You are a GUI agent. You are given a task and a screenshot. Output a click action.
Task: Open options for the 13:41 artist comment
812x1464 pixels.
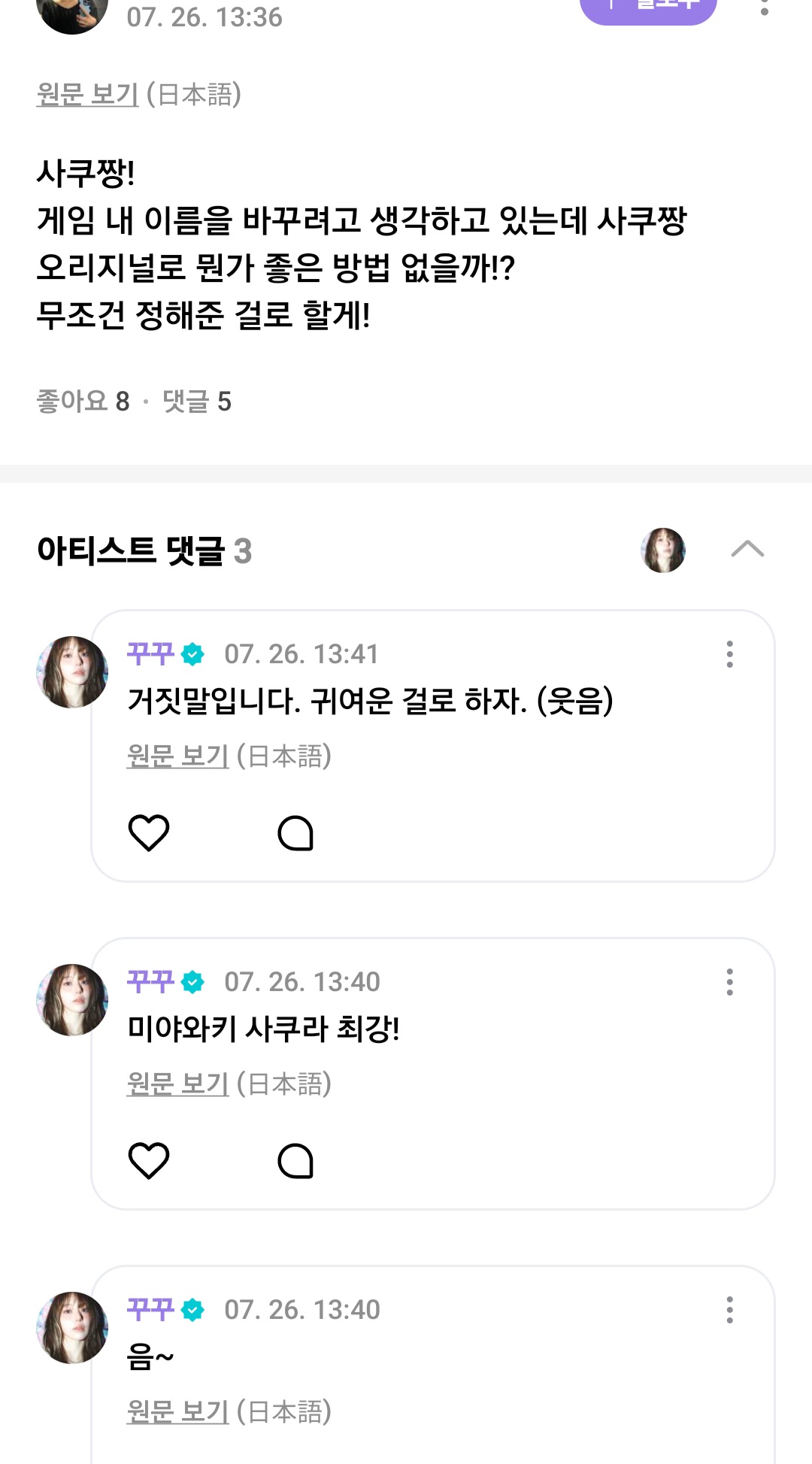pyautogui.click(x=729, y=654)
